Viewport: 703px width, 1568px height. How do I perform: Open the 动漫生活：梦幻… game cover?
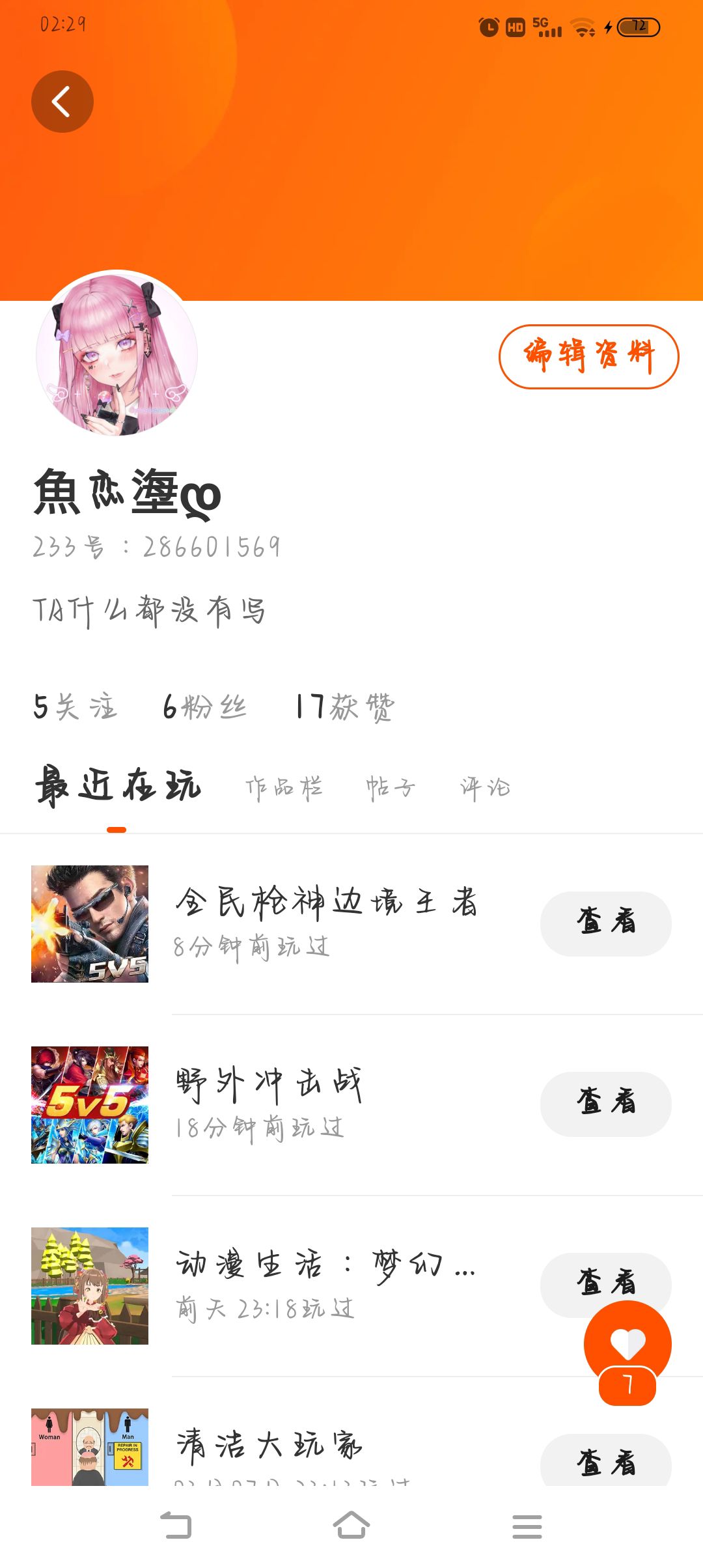(x=90, y=1285)
